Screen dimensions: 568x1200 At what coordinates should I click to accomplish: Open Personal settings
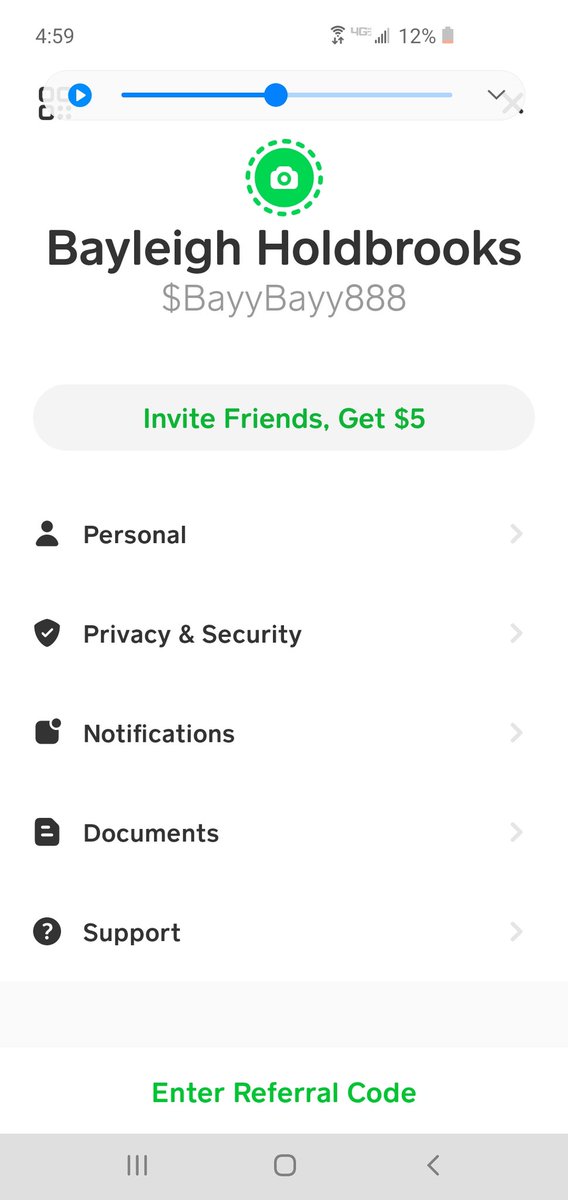tap(284, 535)
